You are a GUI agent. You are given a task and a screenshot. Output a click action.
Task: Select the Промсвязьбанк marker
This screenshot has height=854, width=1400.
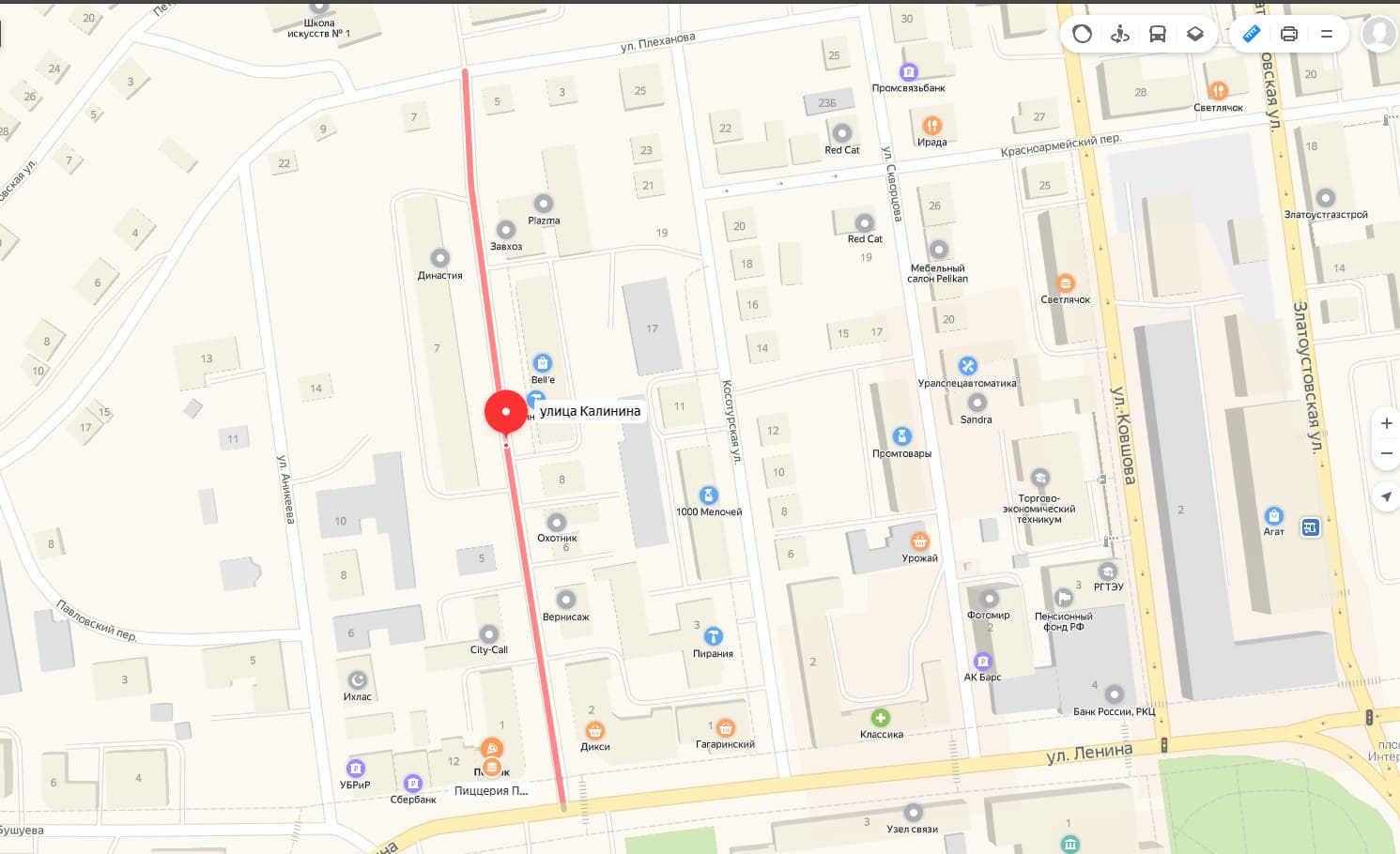point(908,72)
